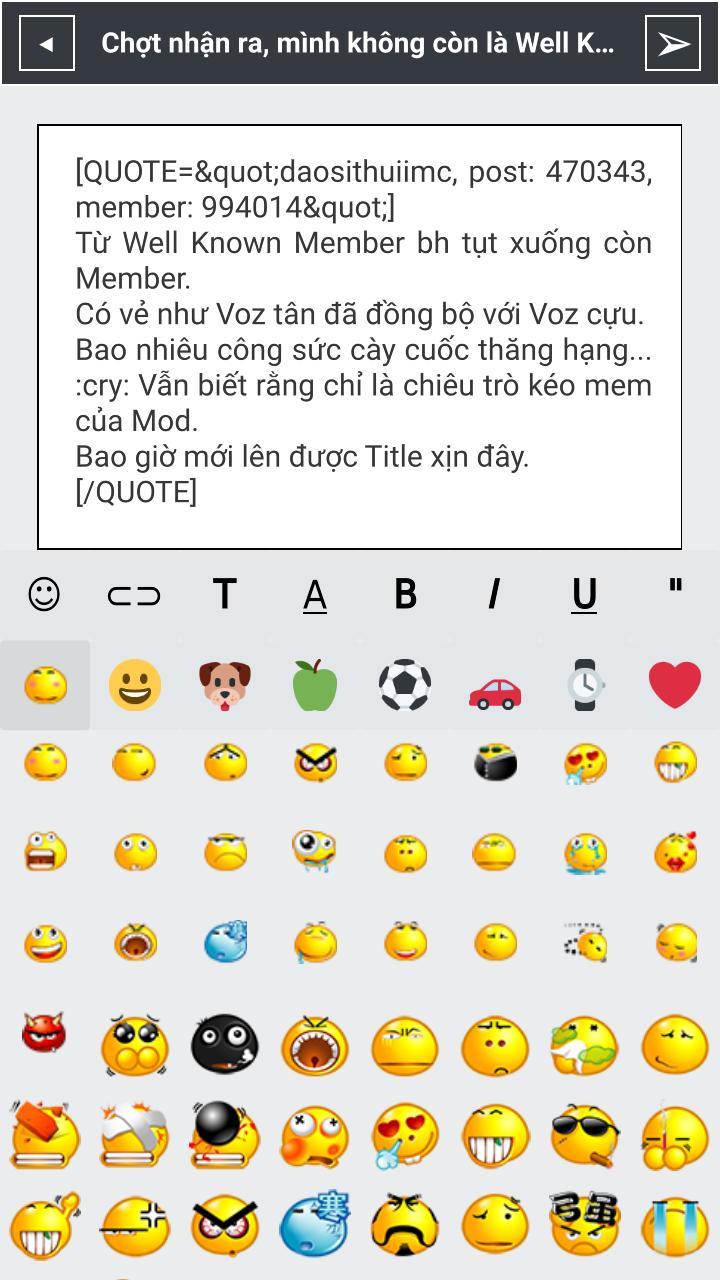Insert the red devil emoticon
Image resolution: width=720 pixels, height=1280 pixels.
[x=44, y=1034]
